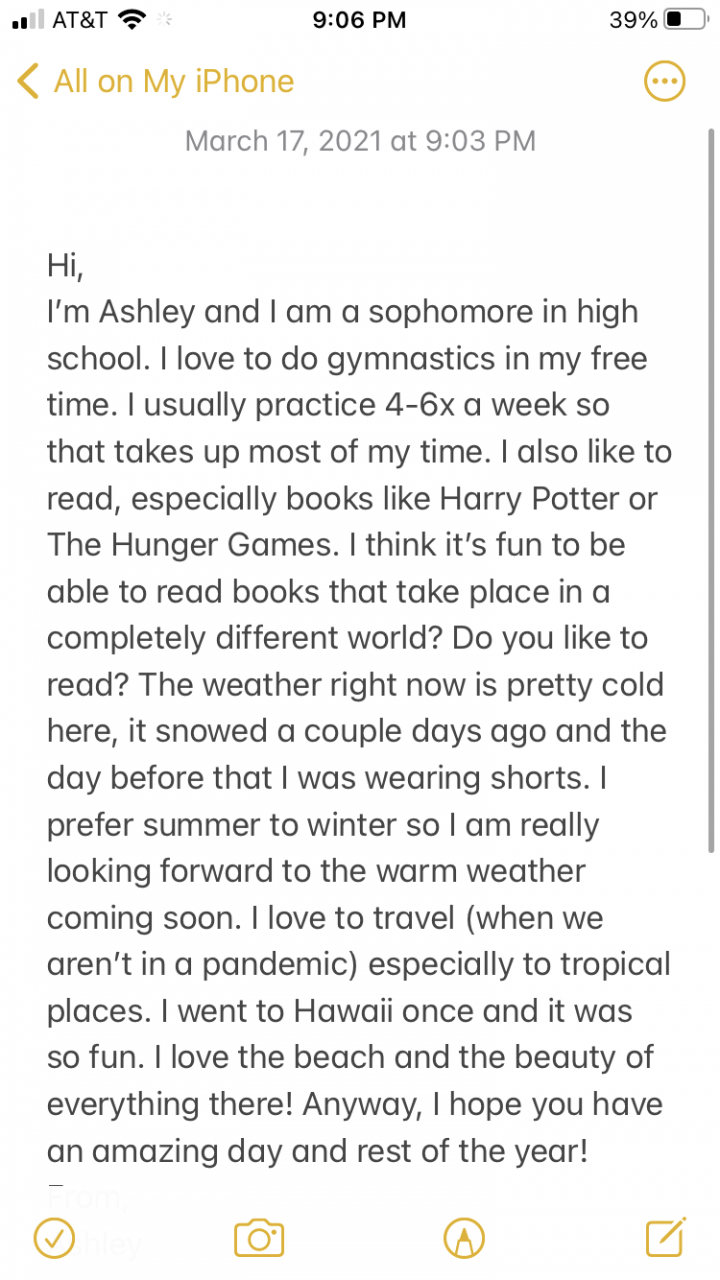Compose a new note
Viewport: 720px width, 1280px height.
pos(665,1238)
